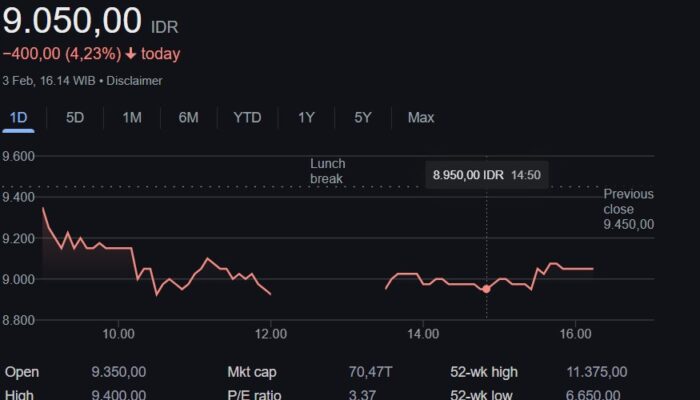Switch to the 5Y chart view
This screenshot has height=400, width=700.
pyautogui.click(x=363, y=118)
